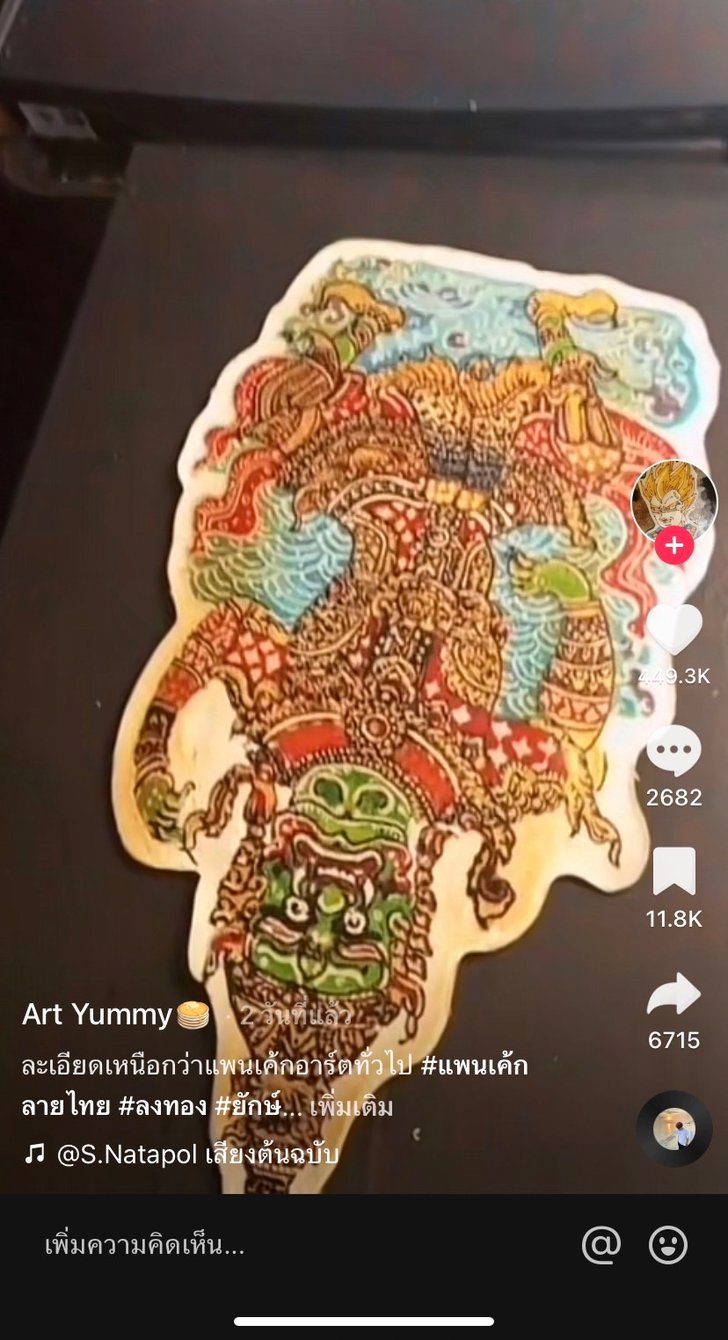Open the comments bubble
The width and height of the screenshot is (728, 1340).
[674, 750]
